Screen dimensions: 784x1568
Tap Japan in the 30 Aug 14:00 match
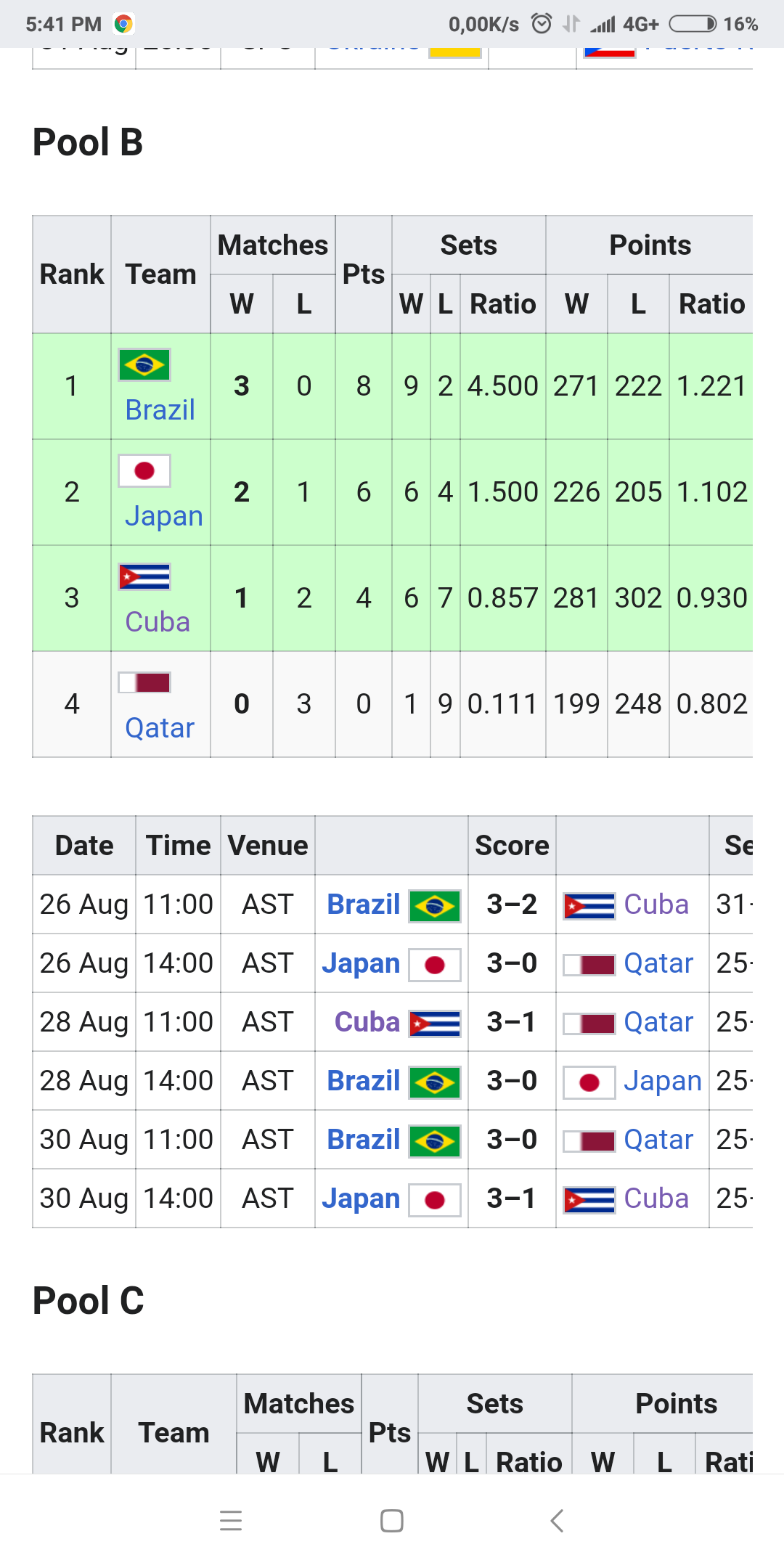pyautogui.click(x=361, y=1199)
